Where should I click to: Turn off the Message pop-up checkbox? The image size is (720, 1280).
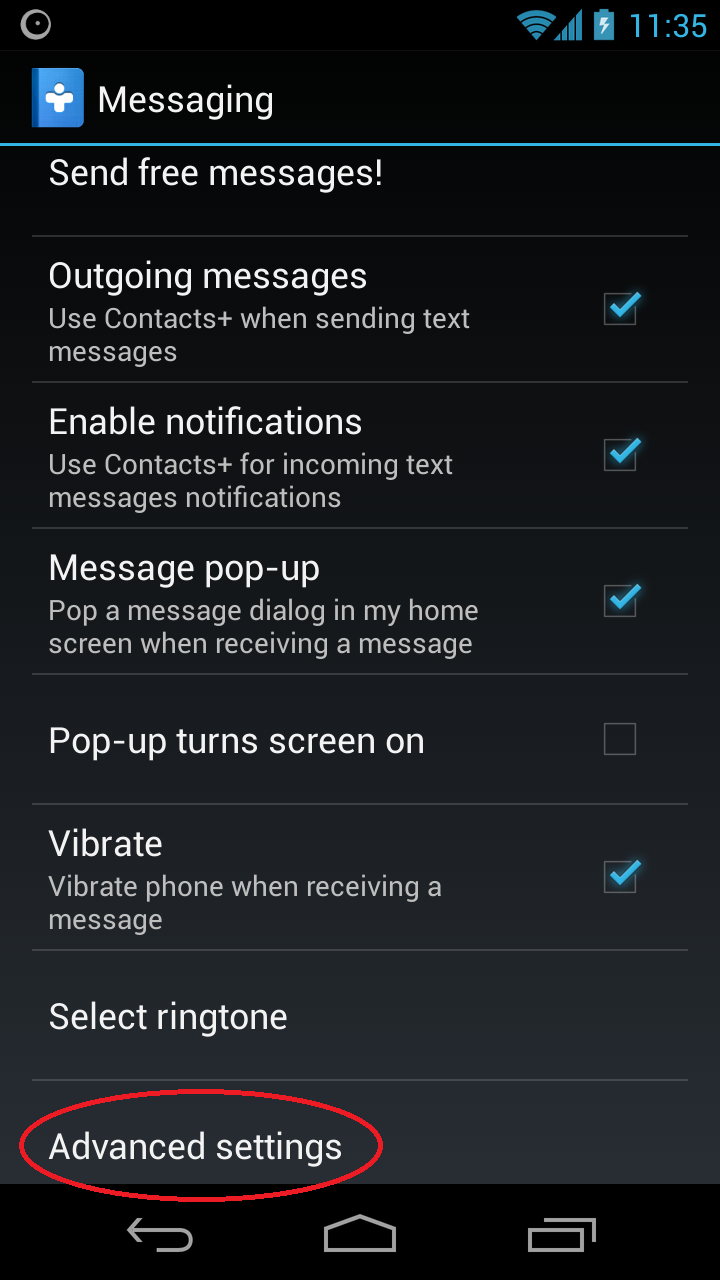620,600
